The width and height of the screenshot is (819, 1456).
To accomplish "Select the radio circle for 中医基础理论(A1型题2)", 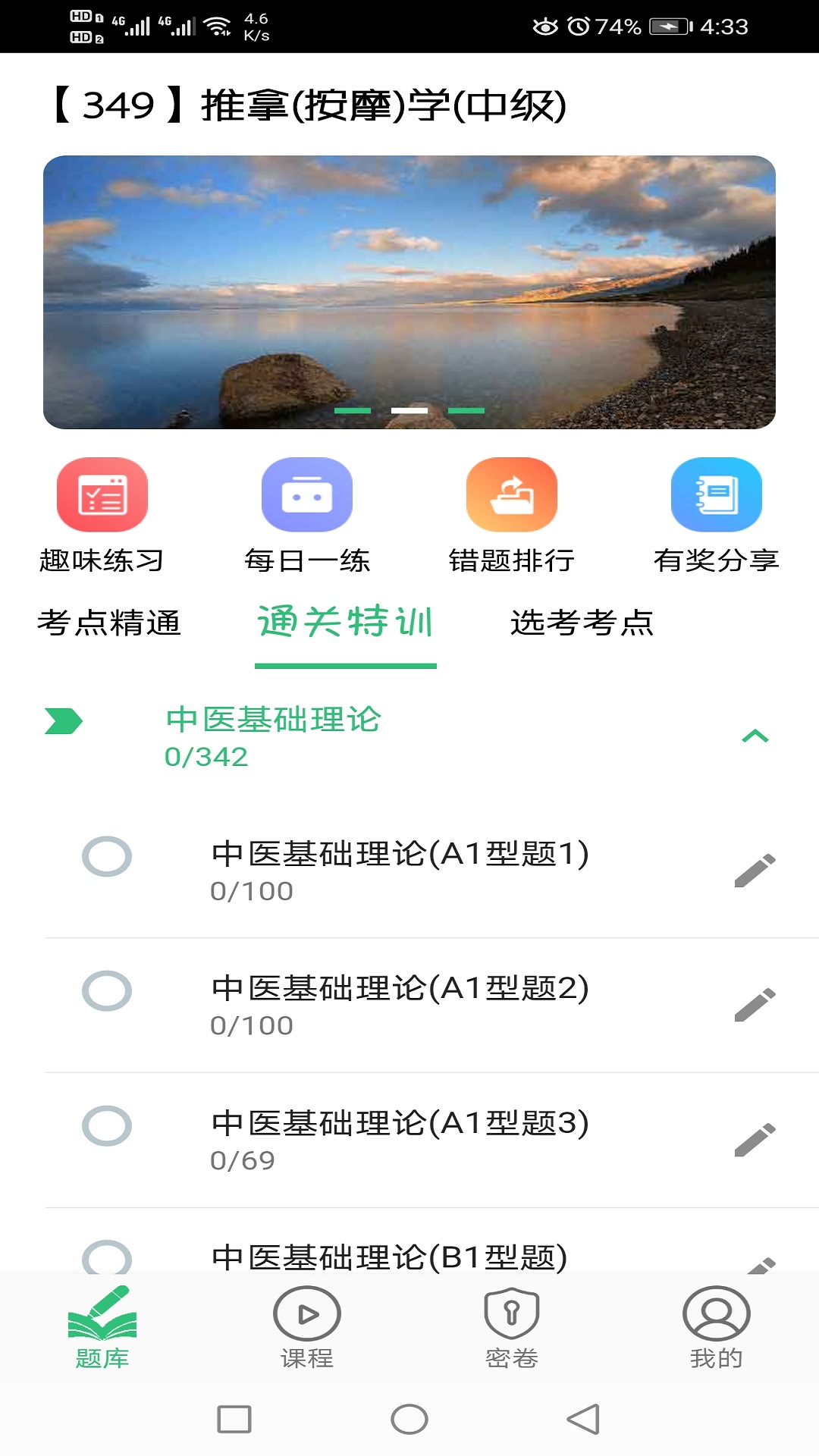I will click(106, 990).
